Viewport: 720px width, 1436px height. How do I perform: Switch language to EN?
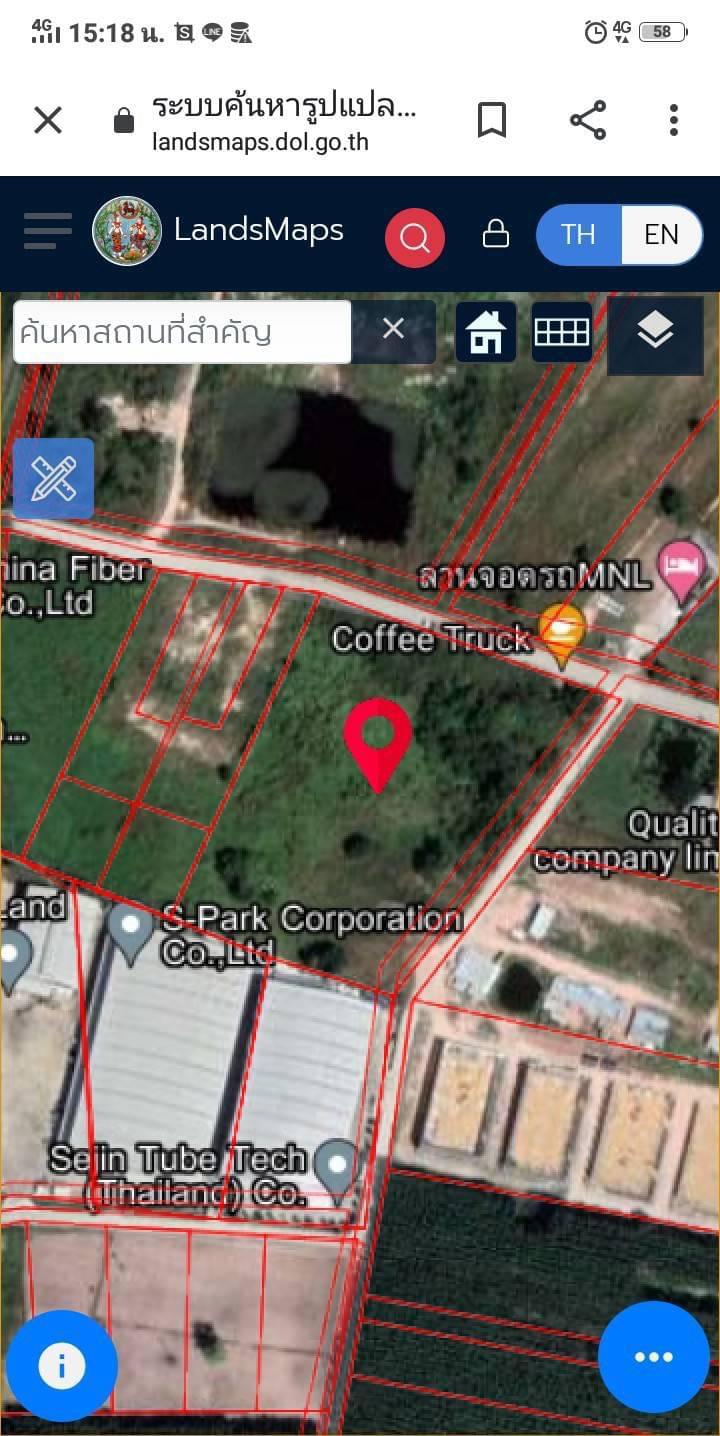click(661, 235)
